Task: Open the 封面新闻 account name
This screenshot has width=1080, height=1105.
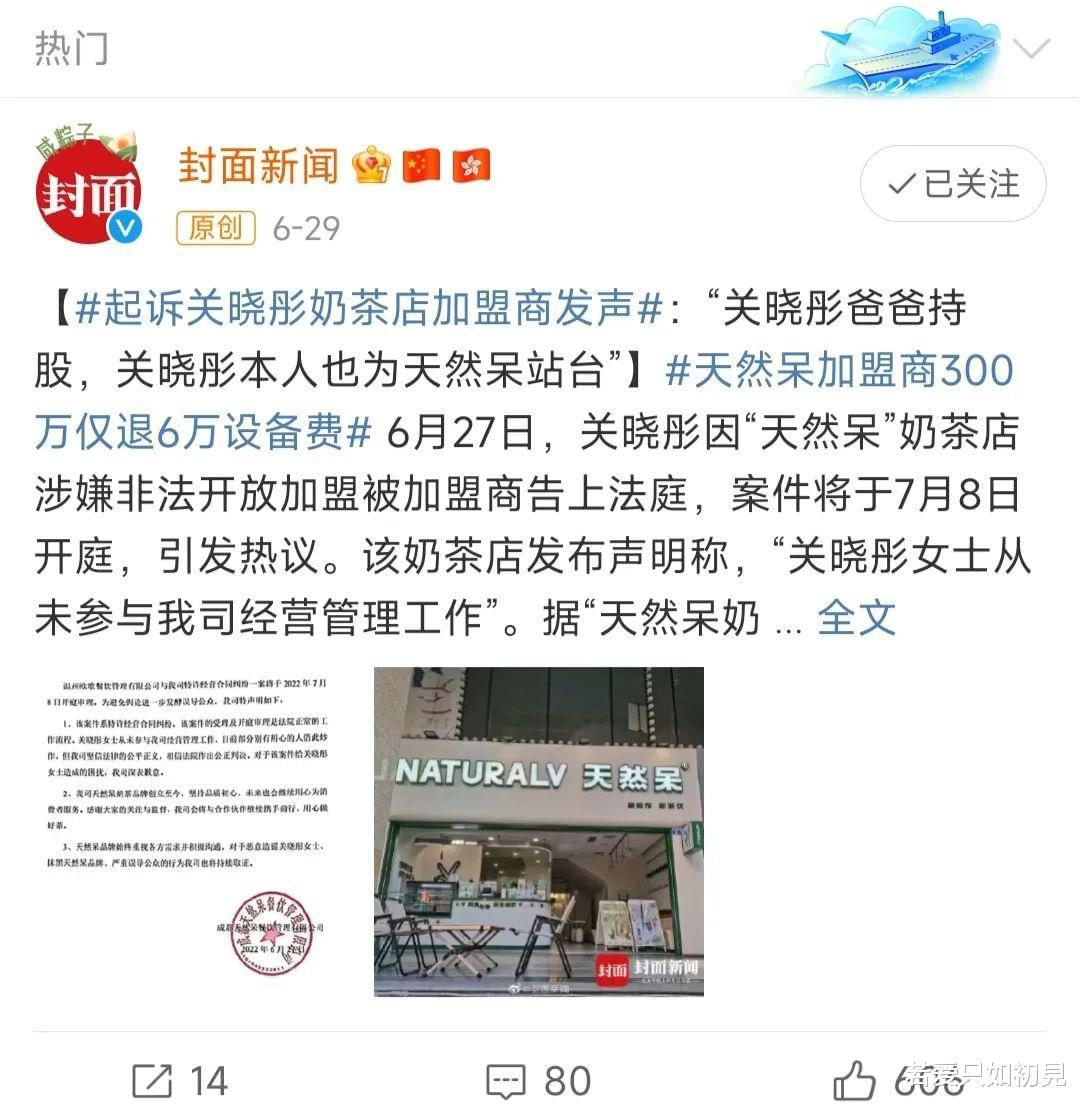Action: [259, 165]
